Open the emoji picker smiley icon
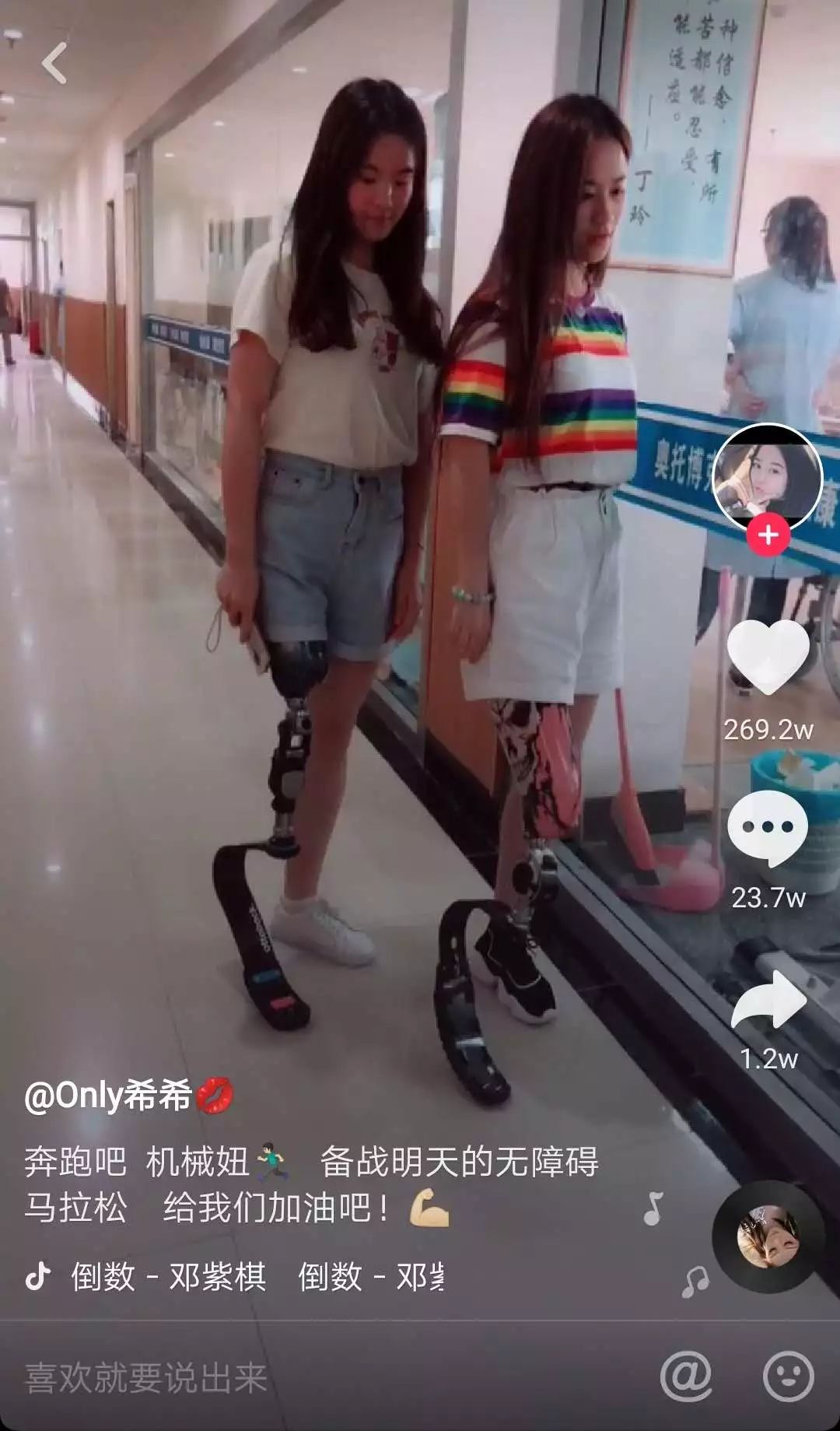 (789, 1376)
